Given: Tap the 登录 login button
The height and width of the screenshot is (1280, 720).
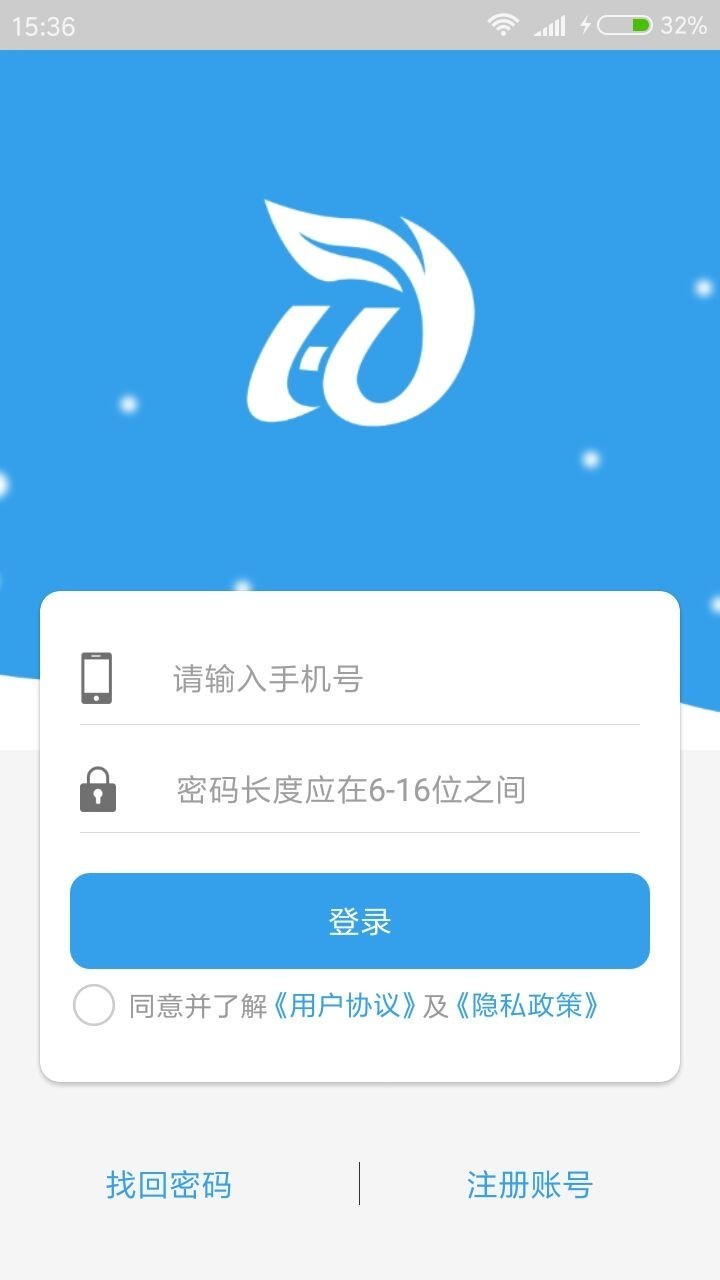Looking at the screenshot, I should click(360, 921).
